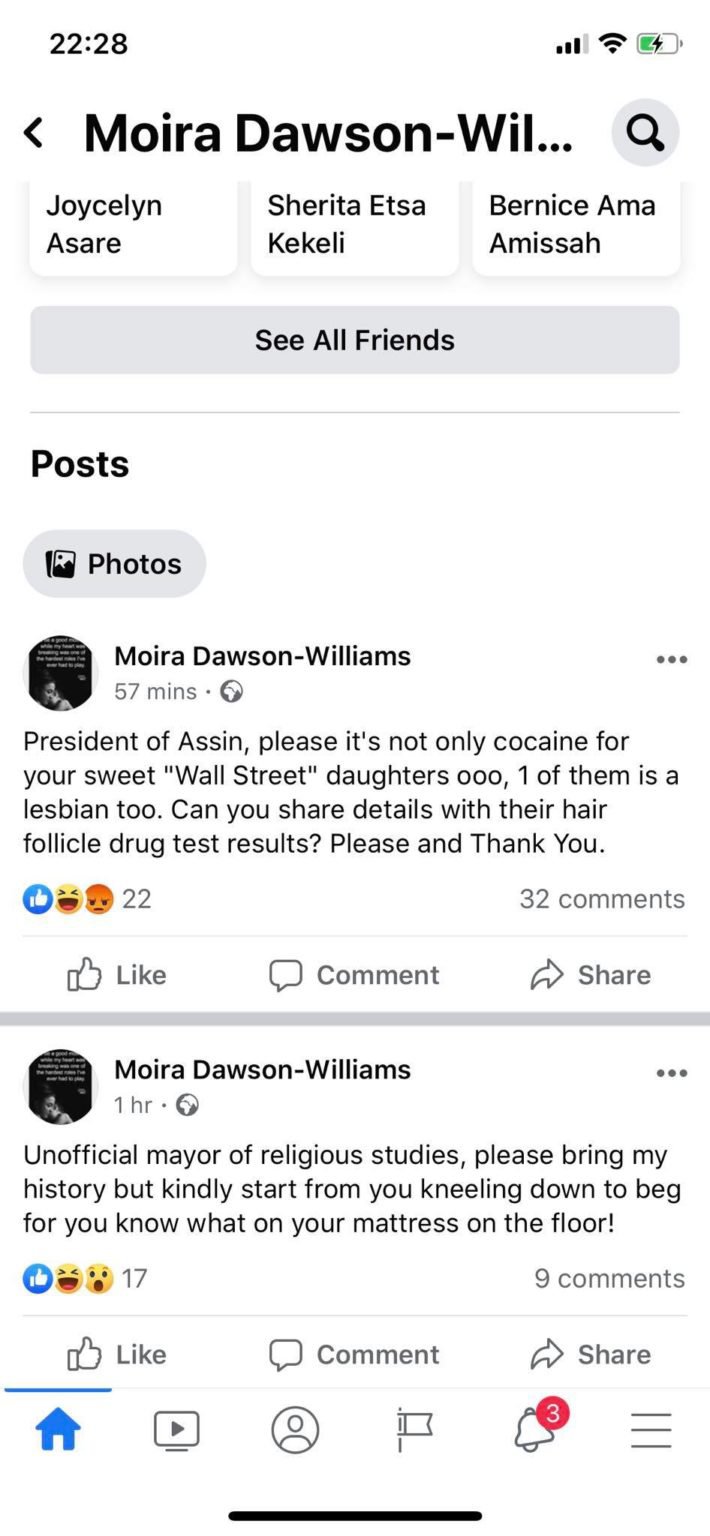Select the Photos chip under Posts

(114, 564)
